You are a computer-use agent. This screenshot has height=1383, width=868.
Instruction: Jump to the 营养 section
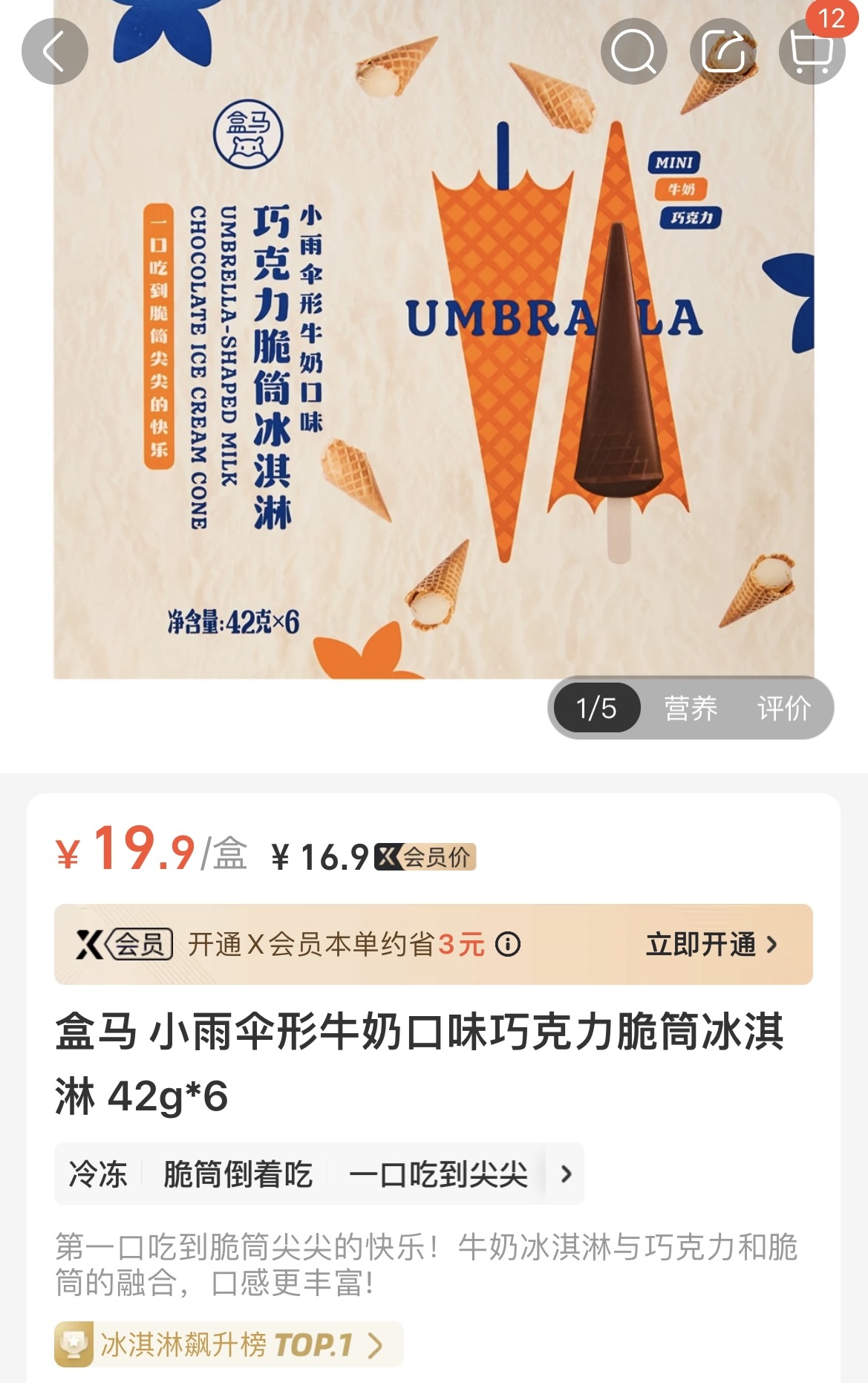tap(691, 709)
